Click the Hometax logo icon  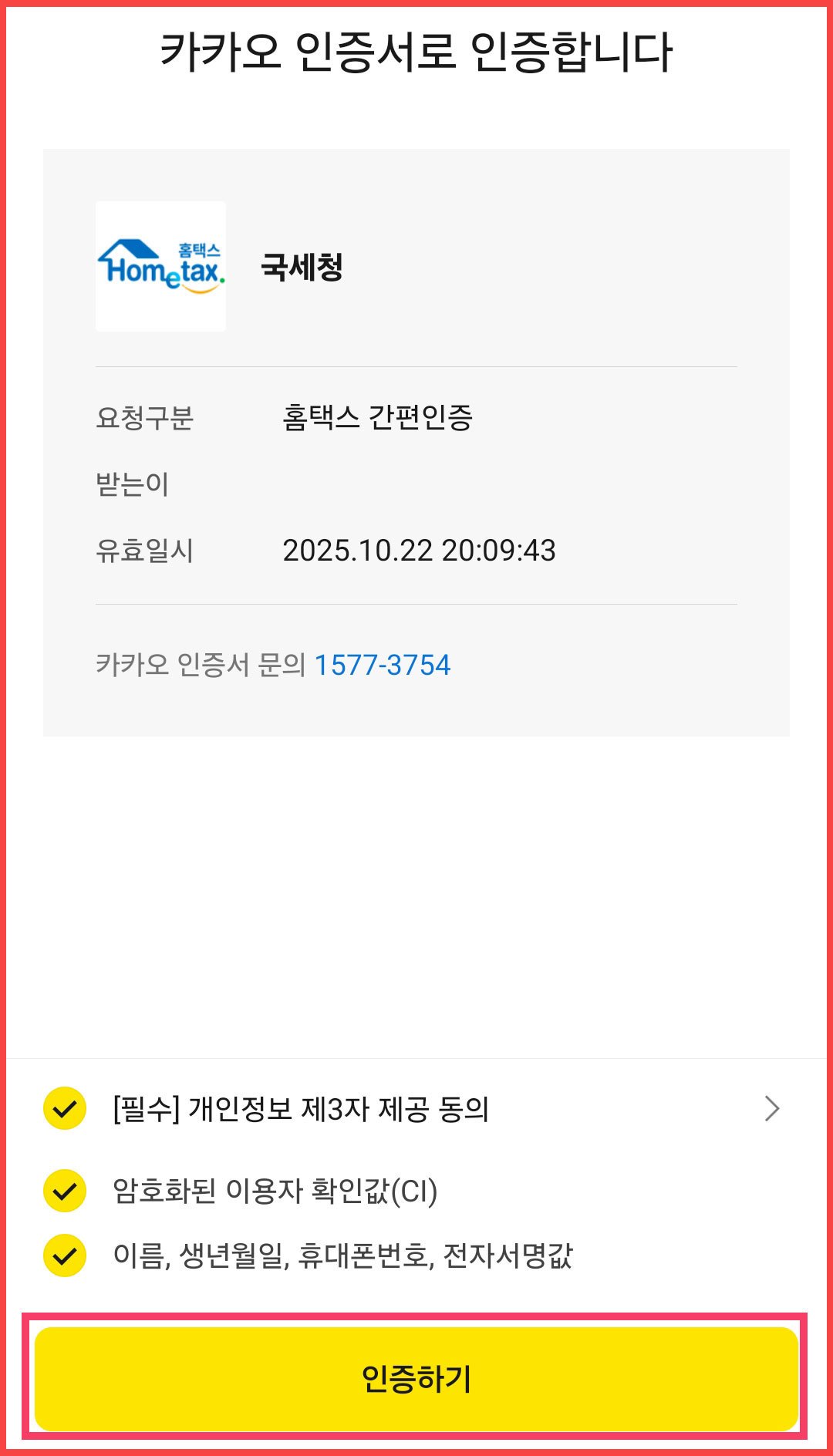(x=160, y=265)
